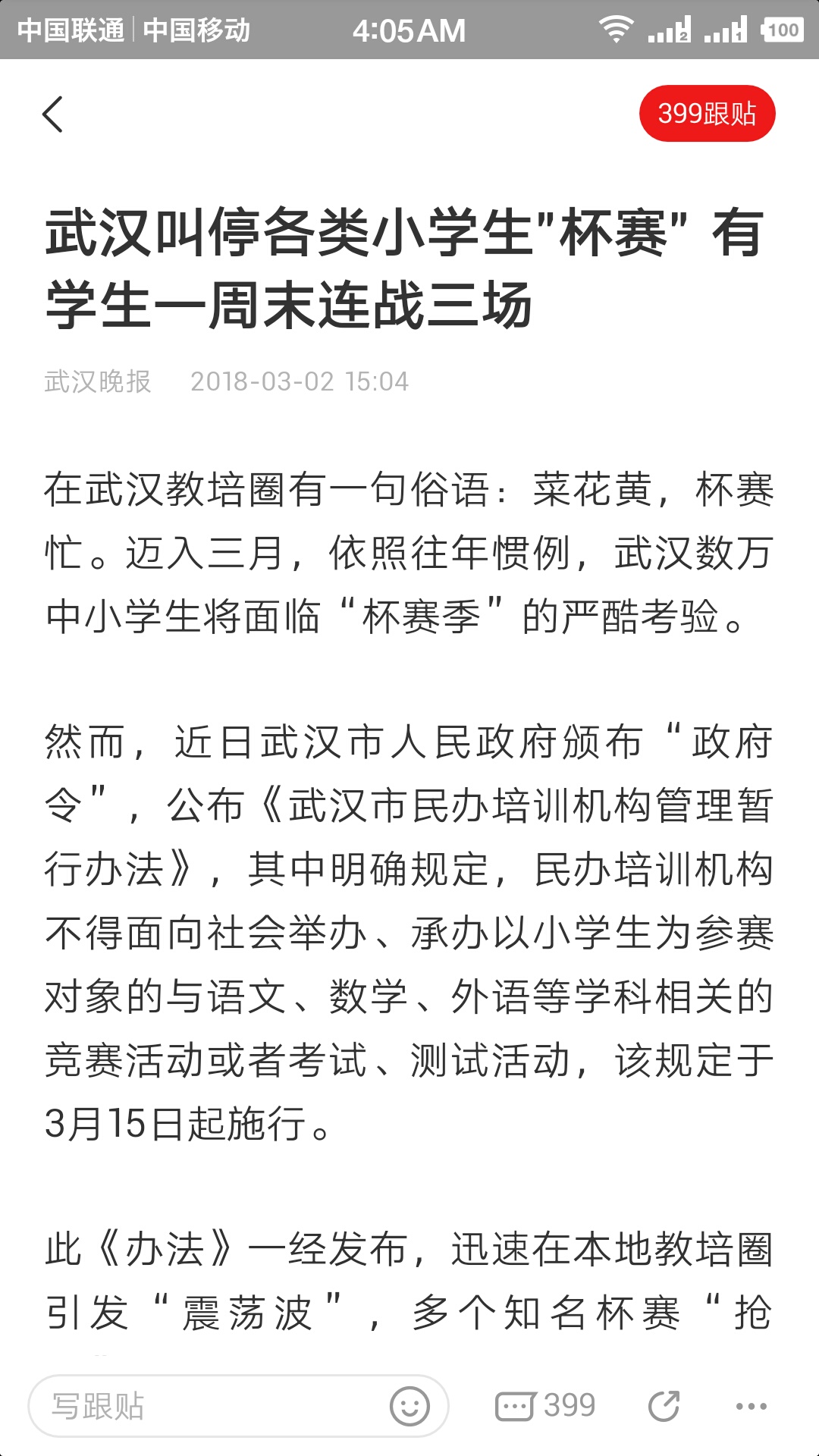The width and height of the screenshot is (819, 1456).
Task: Open the emoji smiley picker
Action: click(409, 1406)
